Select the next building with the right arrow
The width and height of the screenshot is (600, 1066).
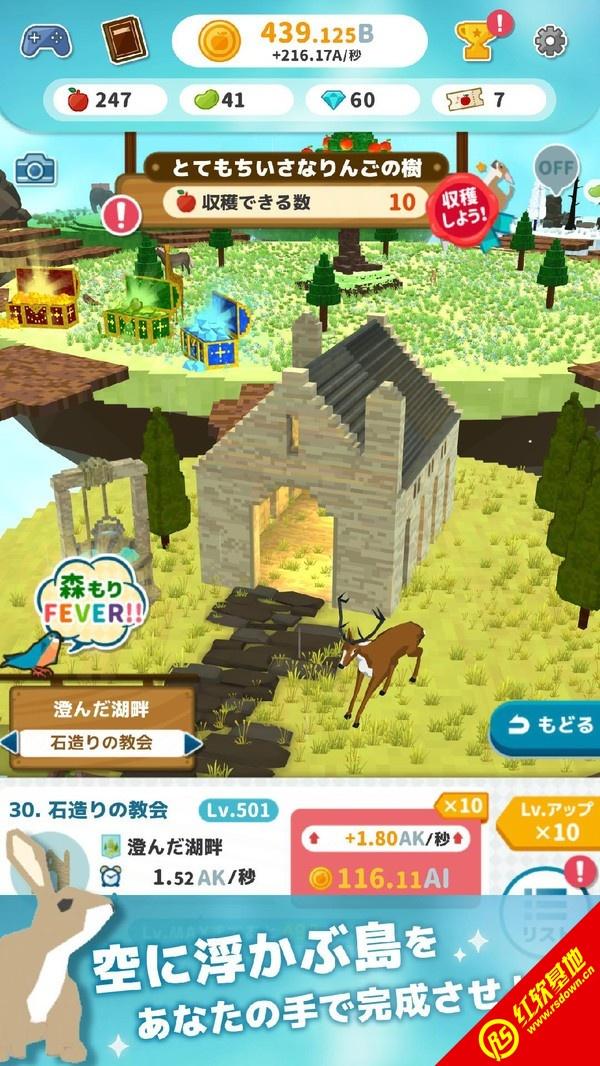pyautogui.click(x=193, y=743)
